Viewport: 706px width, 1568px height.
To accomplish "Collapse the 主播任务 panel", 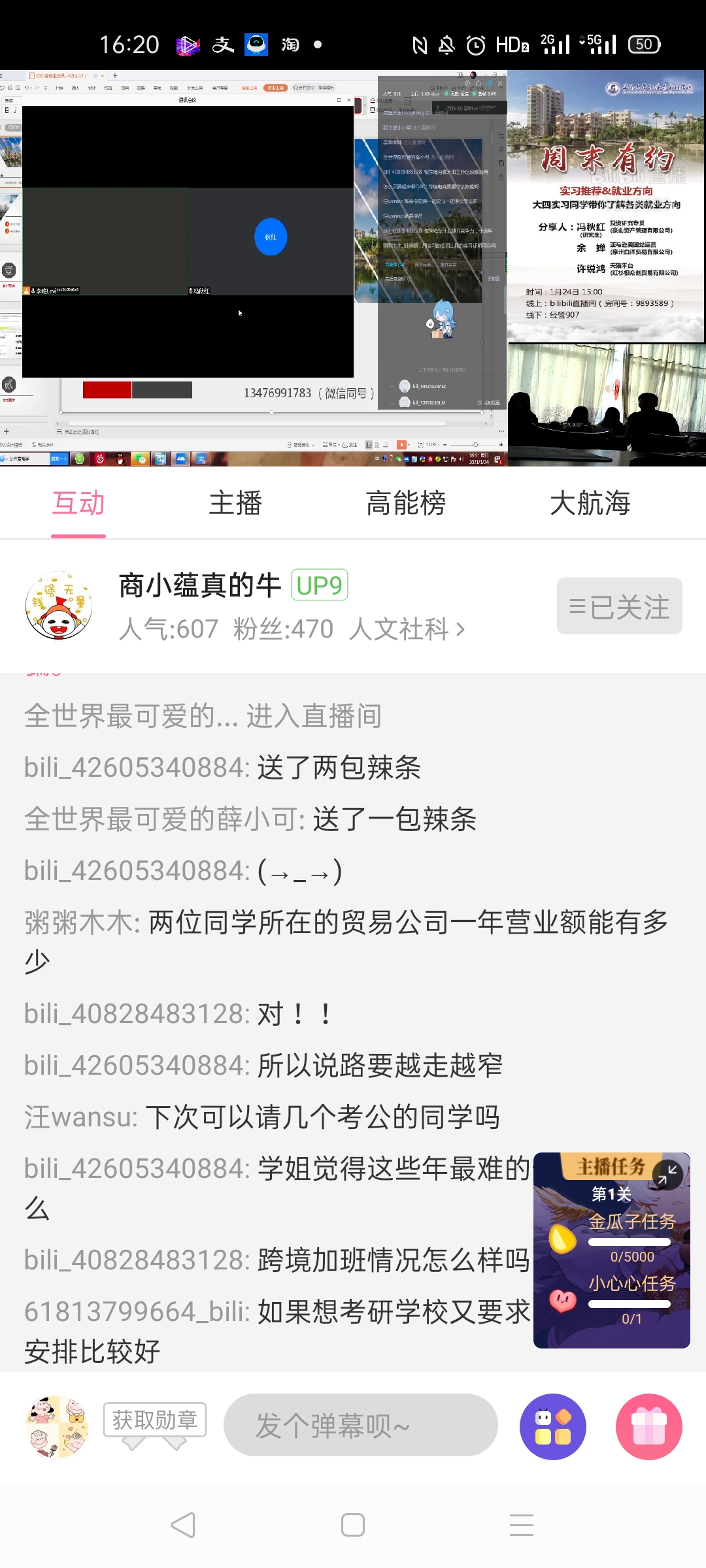I will click(x=667, y=1174).
